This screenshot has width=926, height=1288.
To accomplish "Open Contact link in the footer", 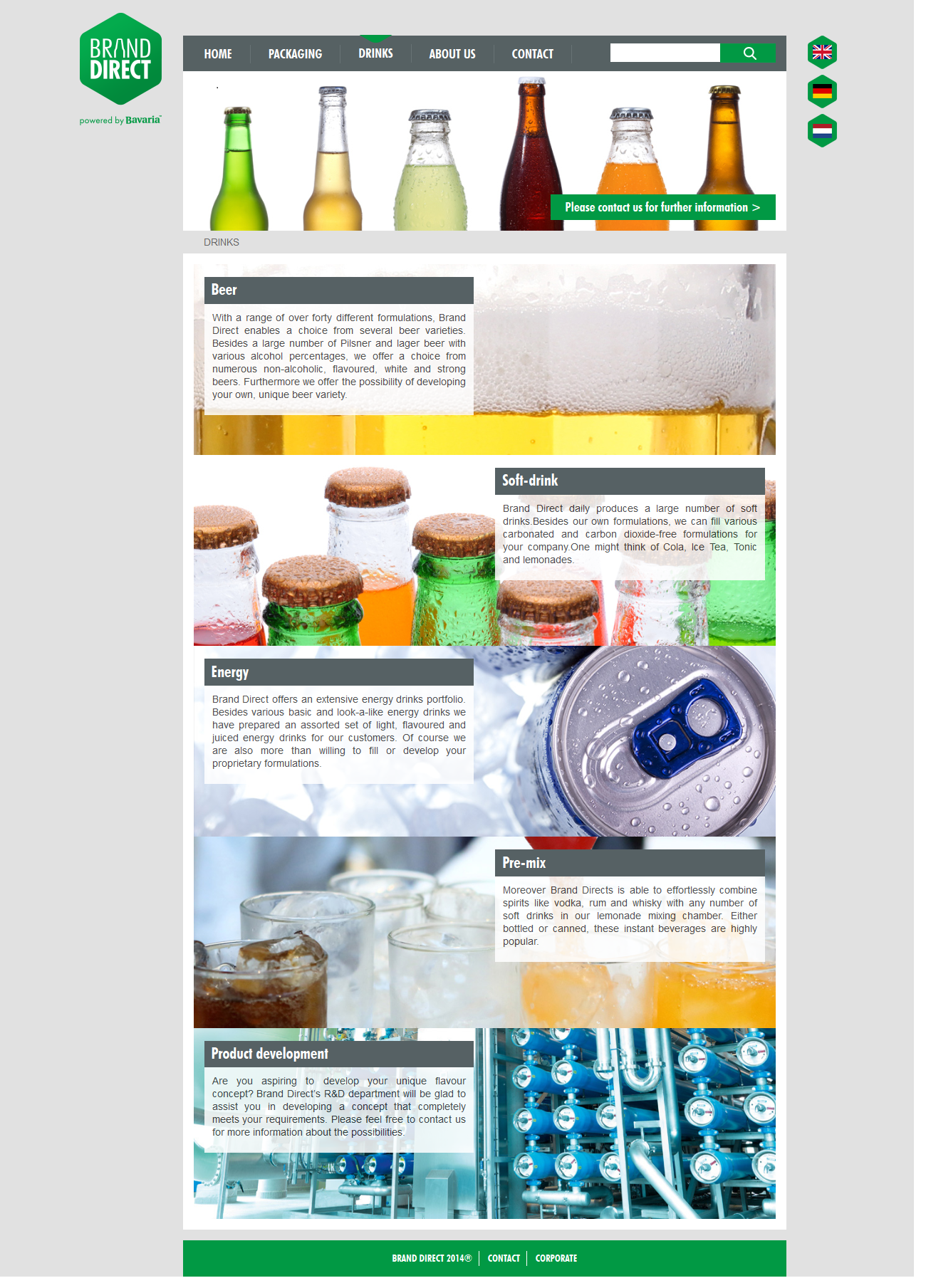I will click(x=504, y=1258).
